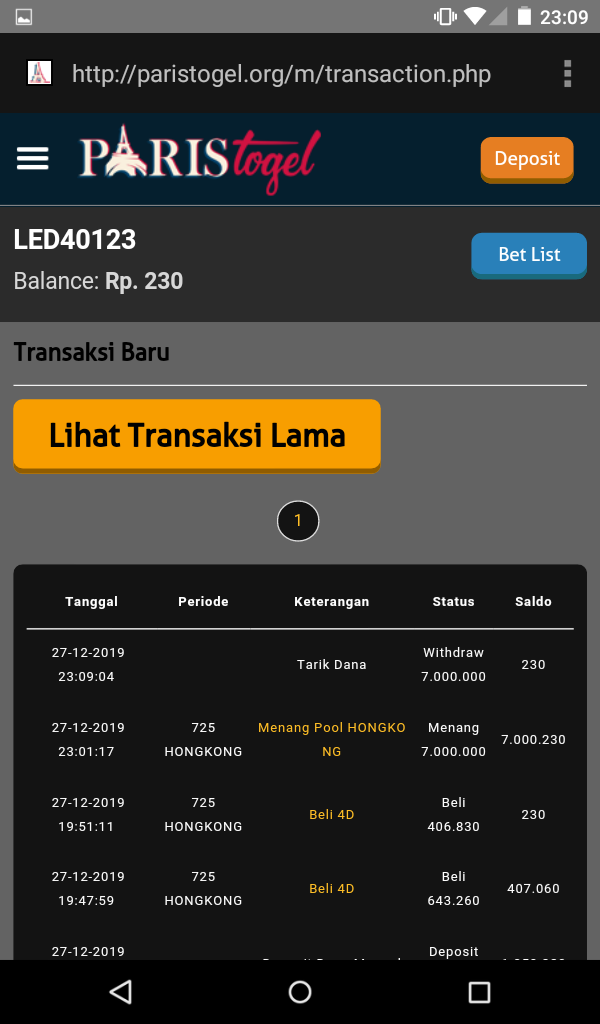View old transactions with Lihat Transaksi Lama
The image size is (600, 1024).
197,435
